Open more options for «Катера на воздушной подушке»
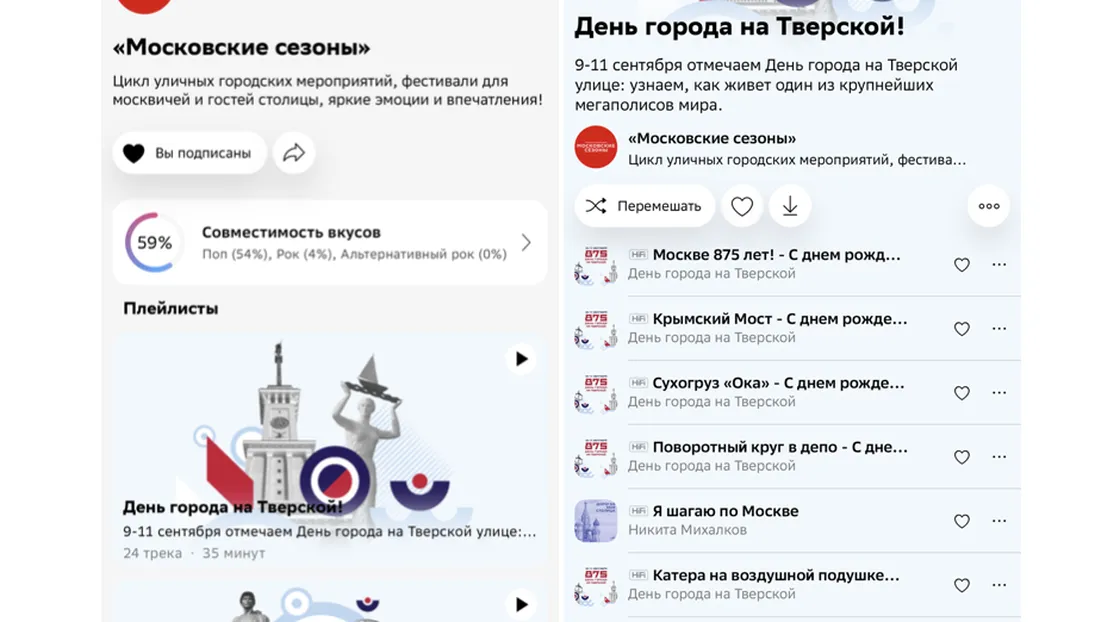 [999, 585]
